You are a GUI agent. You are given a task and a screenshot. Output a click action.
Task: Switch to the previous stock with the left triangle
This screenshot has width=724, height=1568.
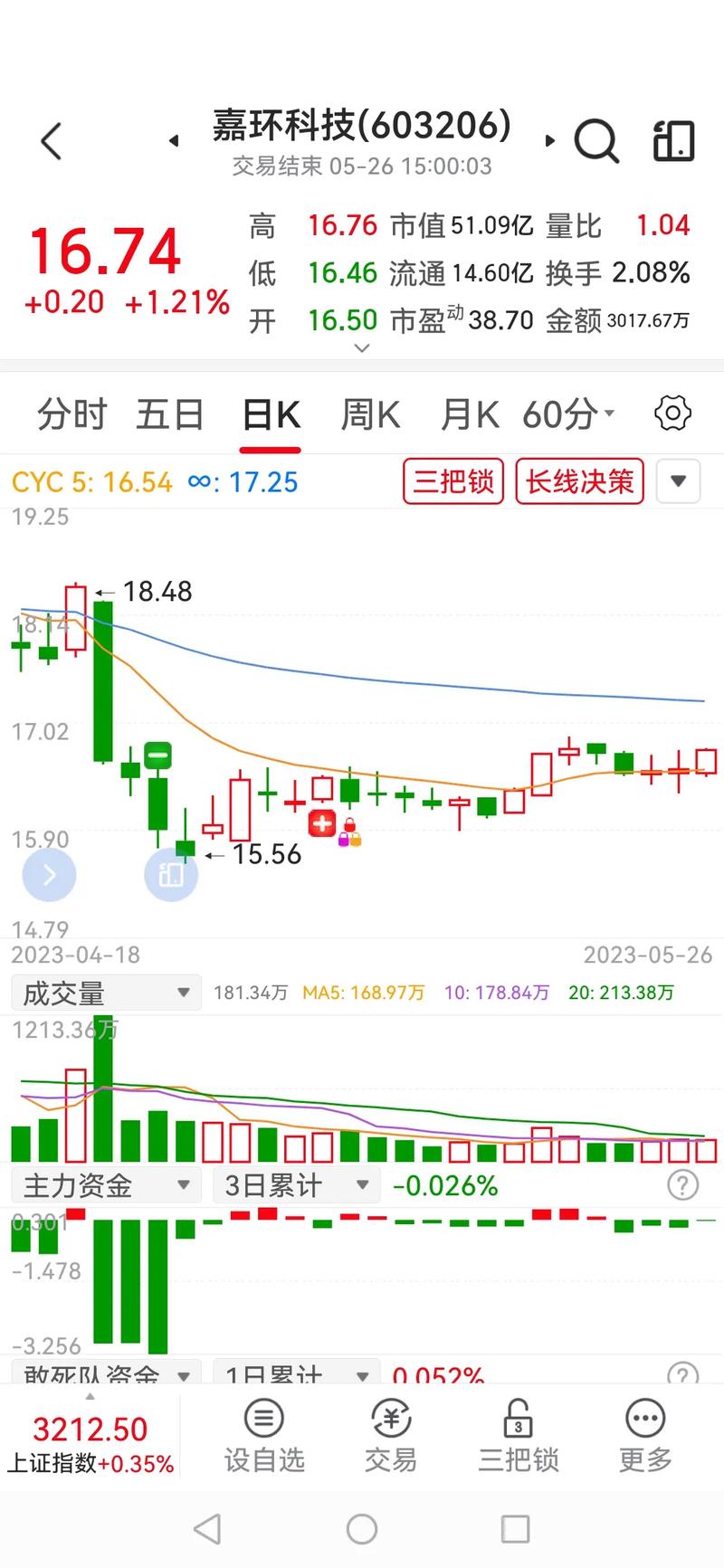pos(174,141)
